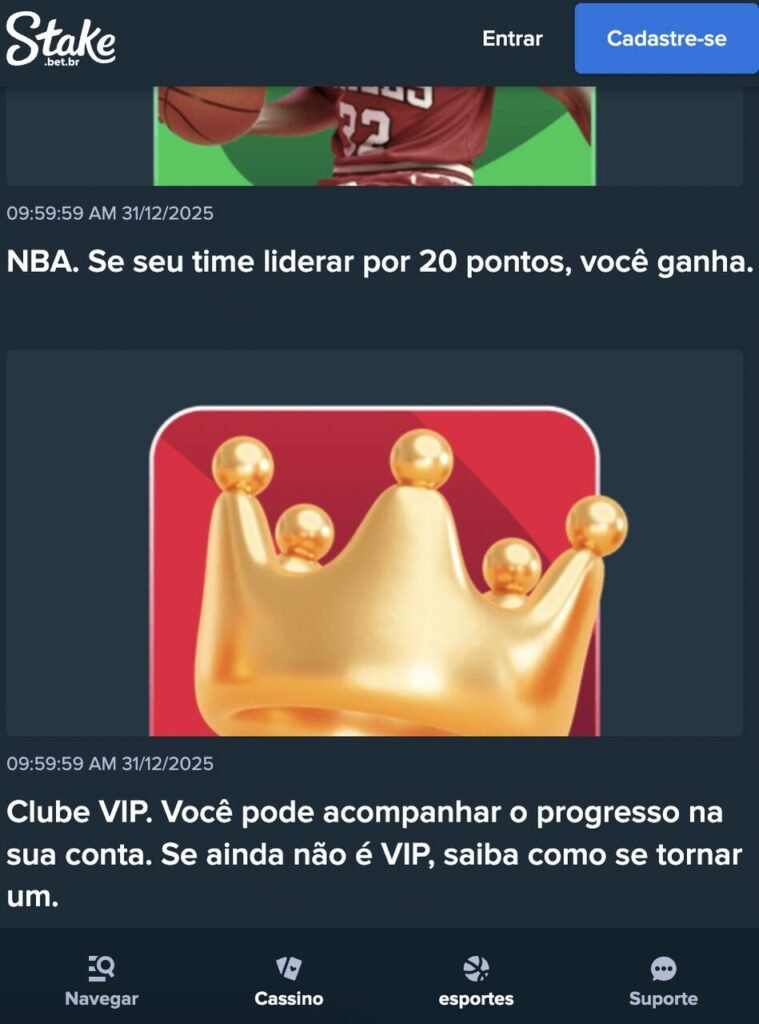The height and width of the screenshot is (1024, 759).
Task: Switch to the Cassino tab
Action: tap(289, 980)
